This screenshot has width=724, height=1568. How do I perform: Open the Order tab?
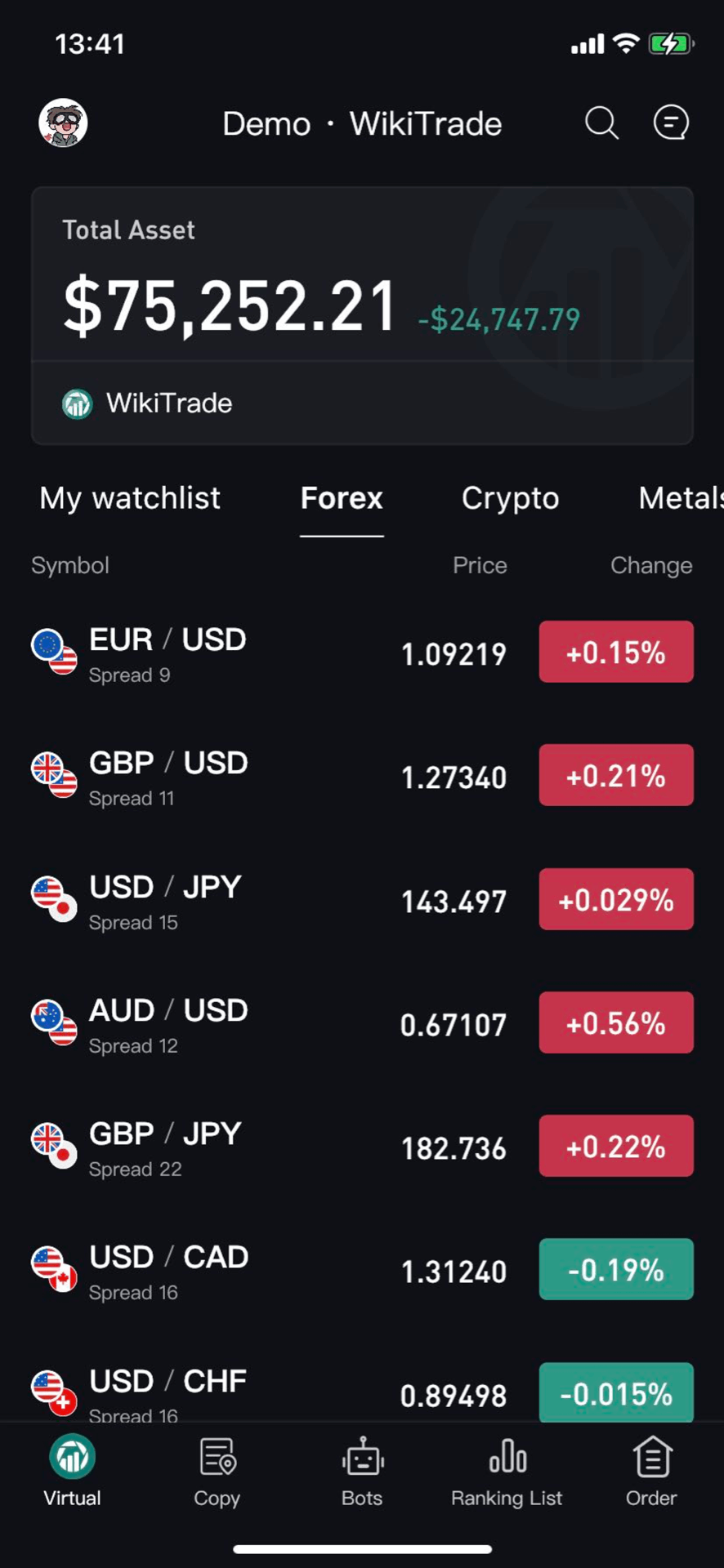click(651, 1472)
